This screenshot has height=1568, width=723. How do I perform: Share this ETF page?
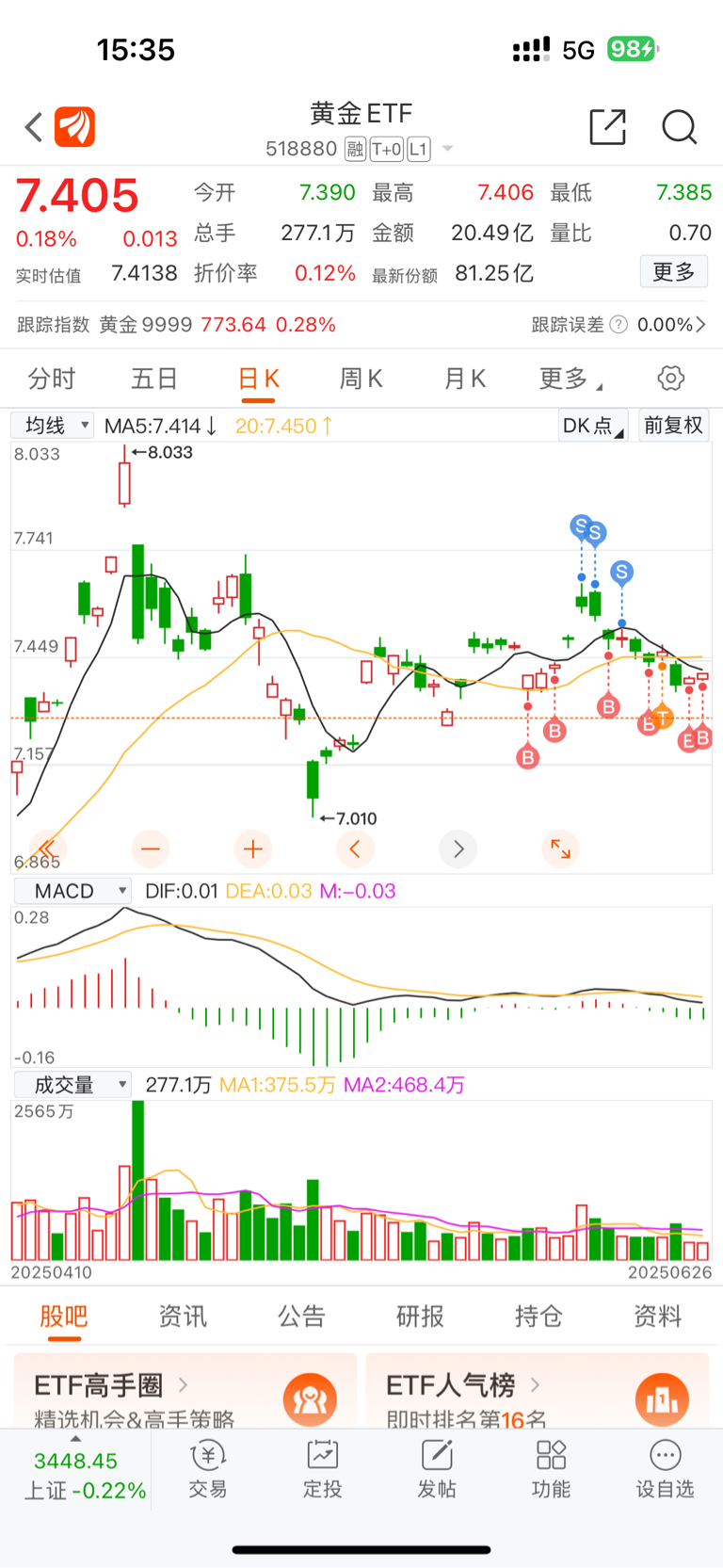click(x=607, y=127)
